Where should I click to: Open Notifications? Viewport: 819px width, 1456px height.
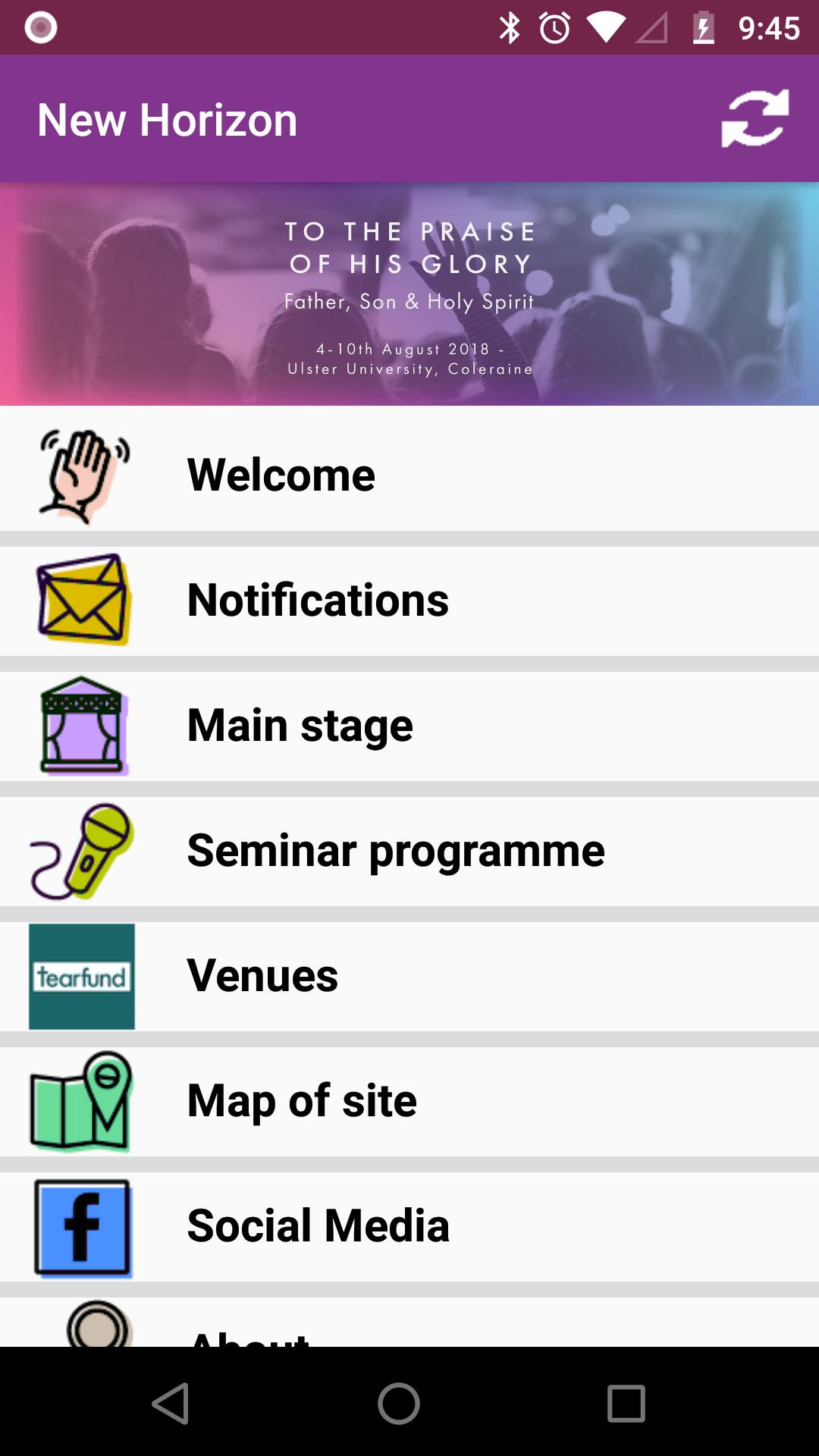click(409, 599)
